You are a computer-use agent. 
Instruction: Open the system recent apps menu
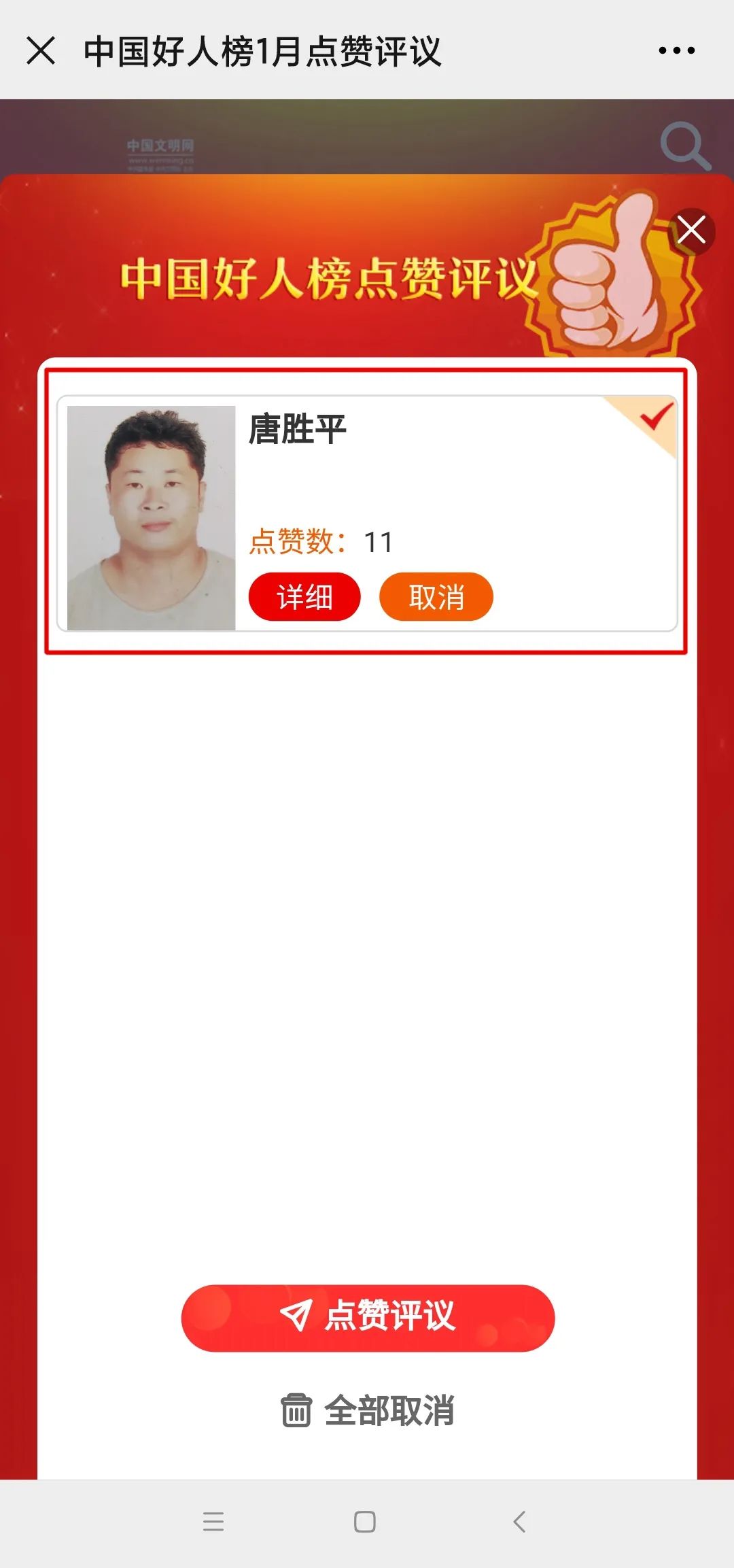213,1522
